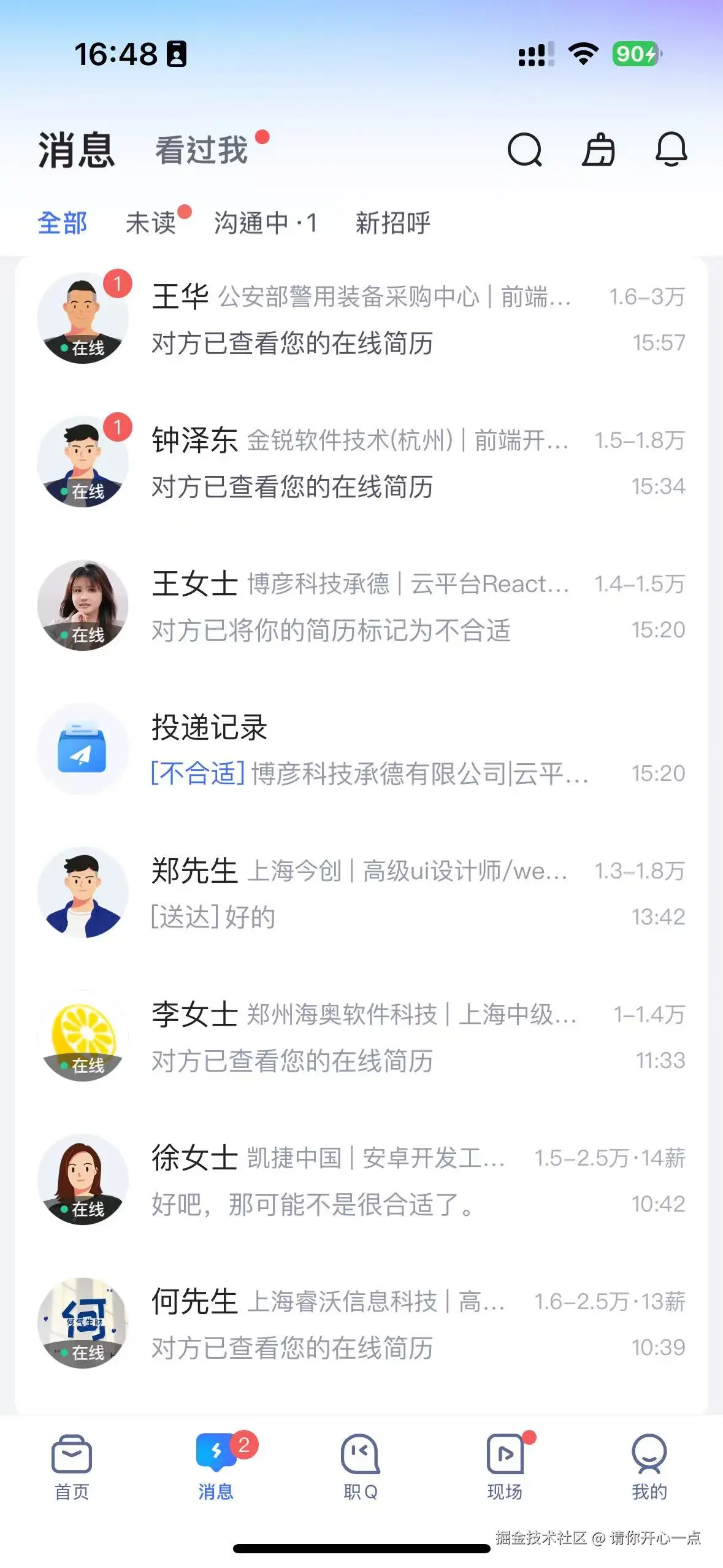Select the 全部 filter tab

(62, 224)
